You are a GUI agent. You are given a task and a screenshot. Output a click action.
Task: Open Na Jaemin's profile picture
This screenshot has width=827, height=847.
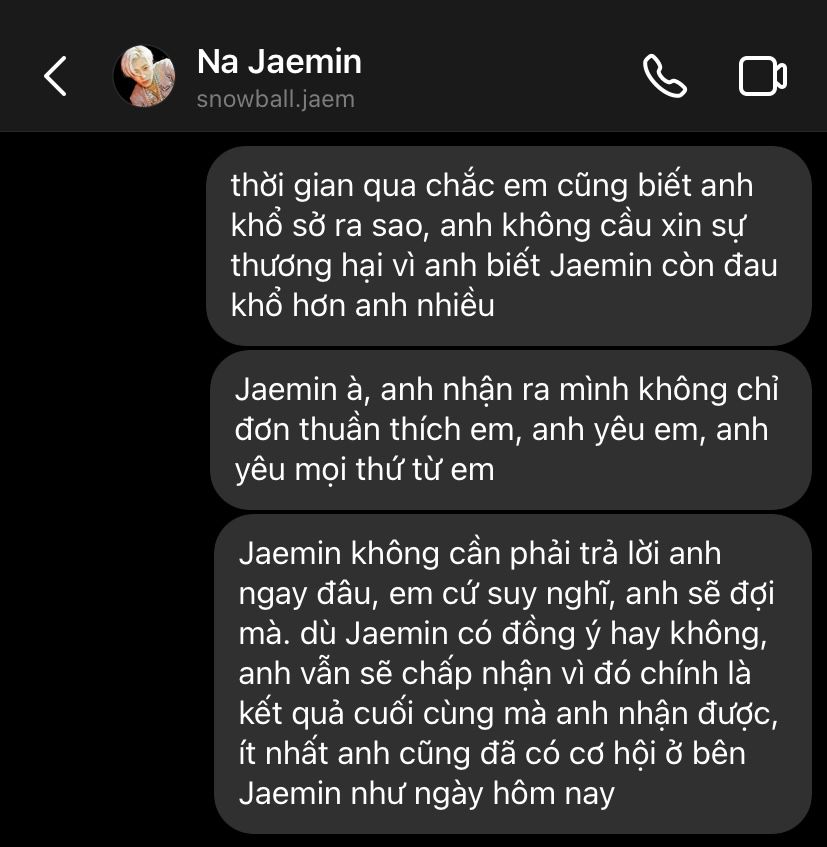coord(144,76)
